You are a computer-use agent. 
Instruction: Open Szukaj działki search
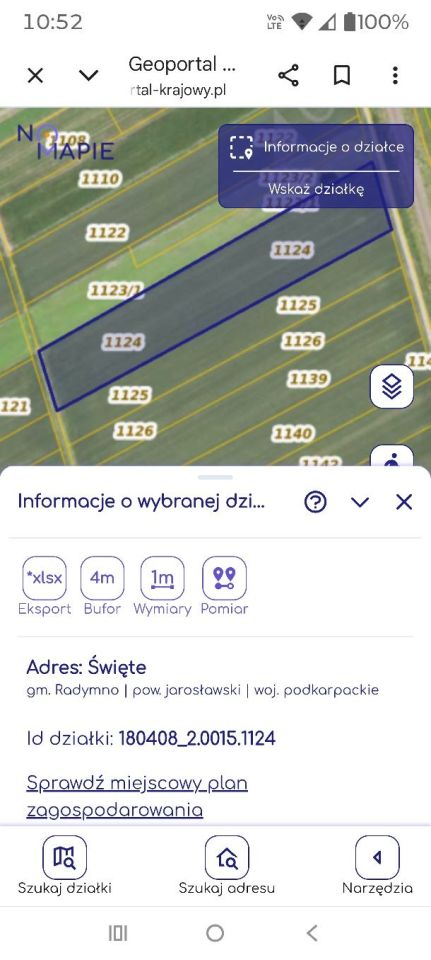64,866
